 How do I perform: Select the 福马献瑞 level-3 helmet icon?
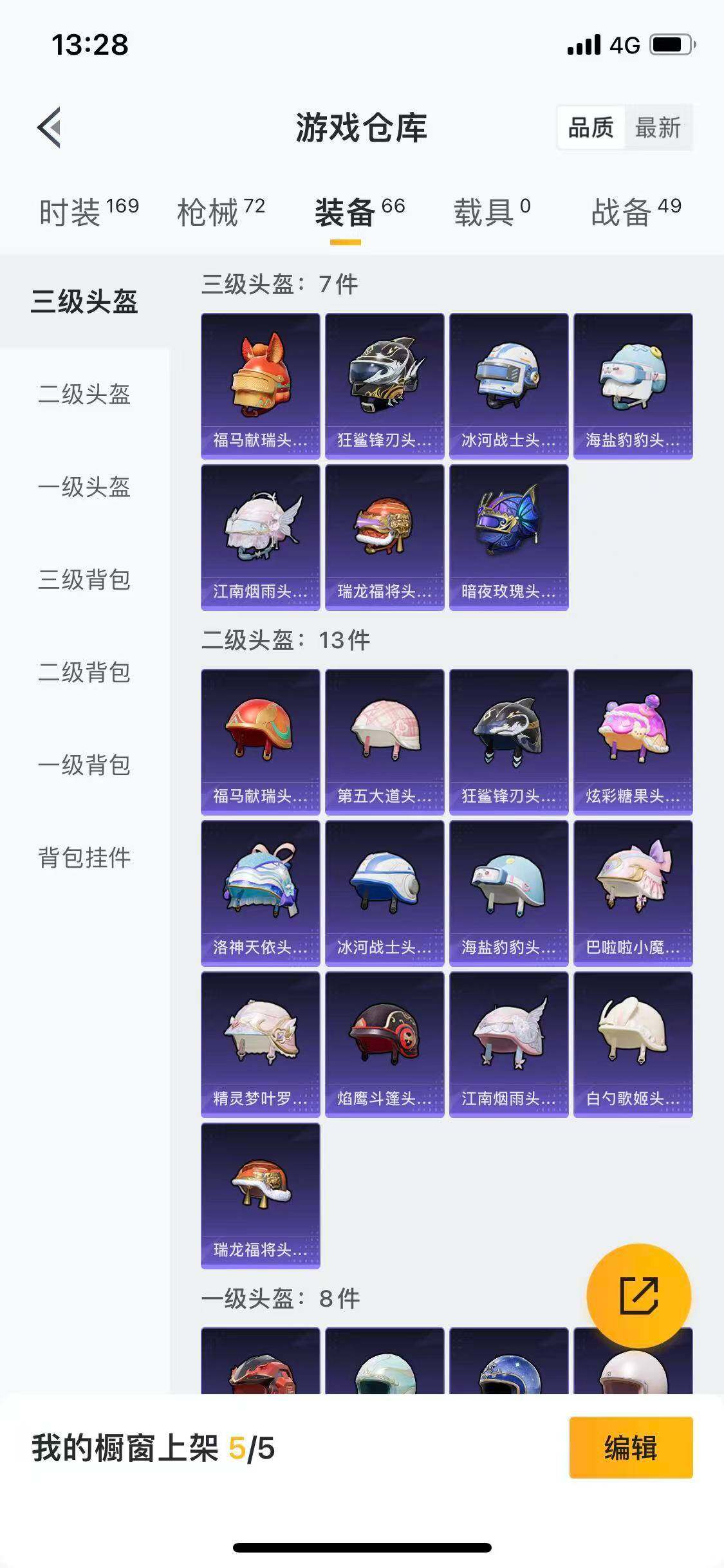coord(260,384)
